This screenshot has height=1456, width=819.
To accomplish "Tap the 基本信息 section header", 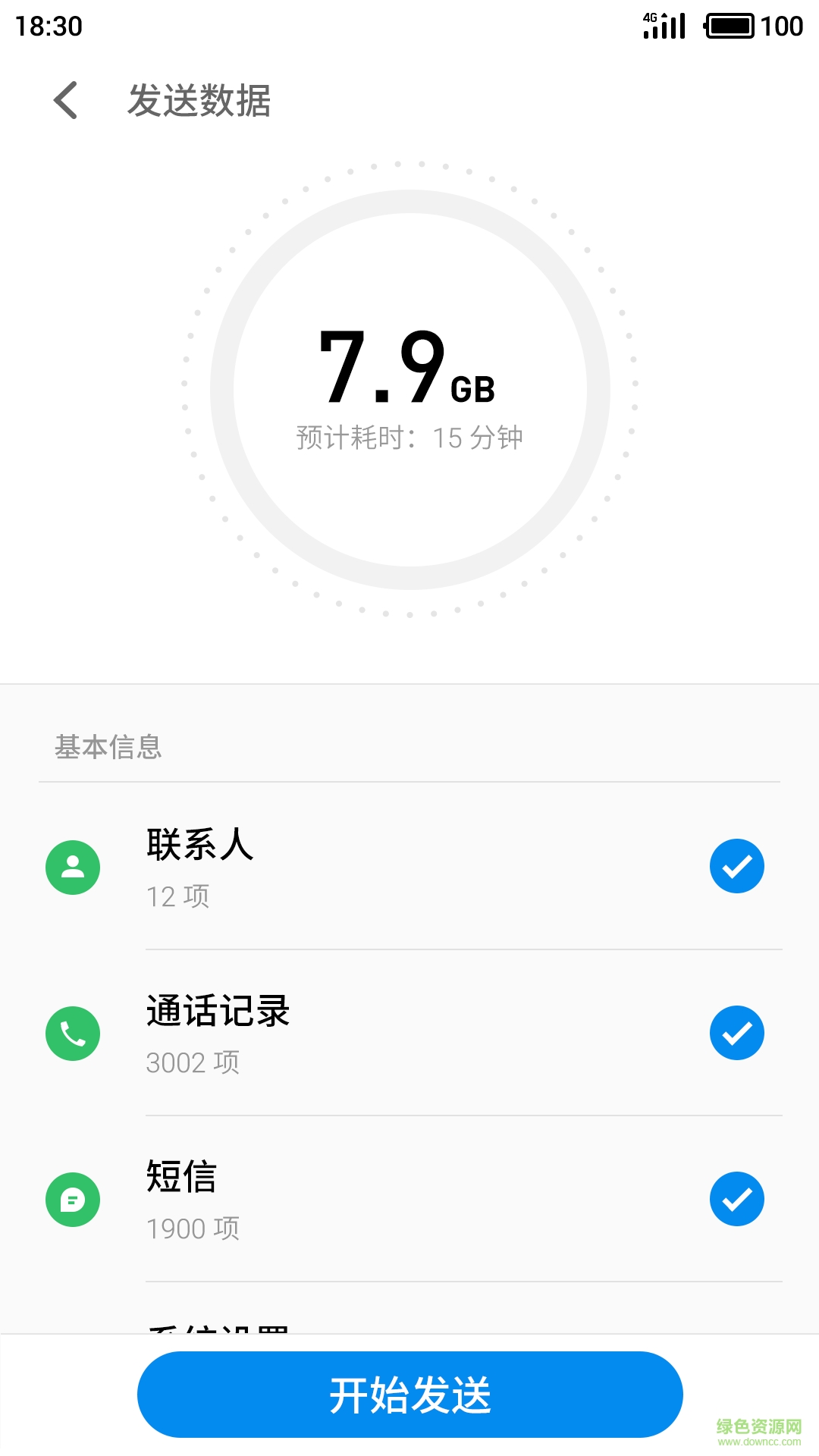I will 108,749.
